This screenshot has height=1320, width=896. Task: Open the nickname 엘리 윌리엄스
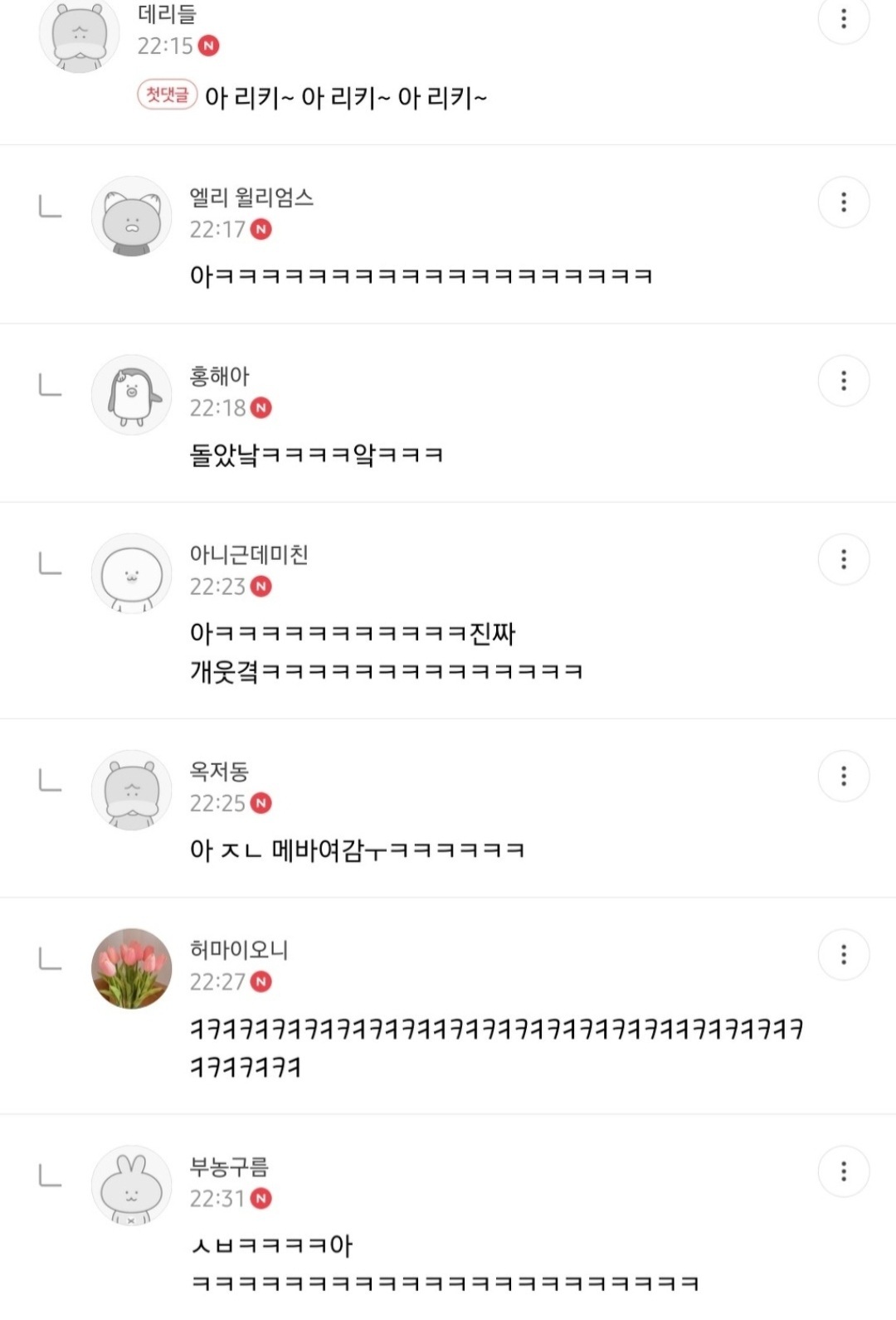coord(251,197)
